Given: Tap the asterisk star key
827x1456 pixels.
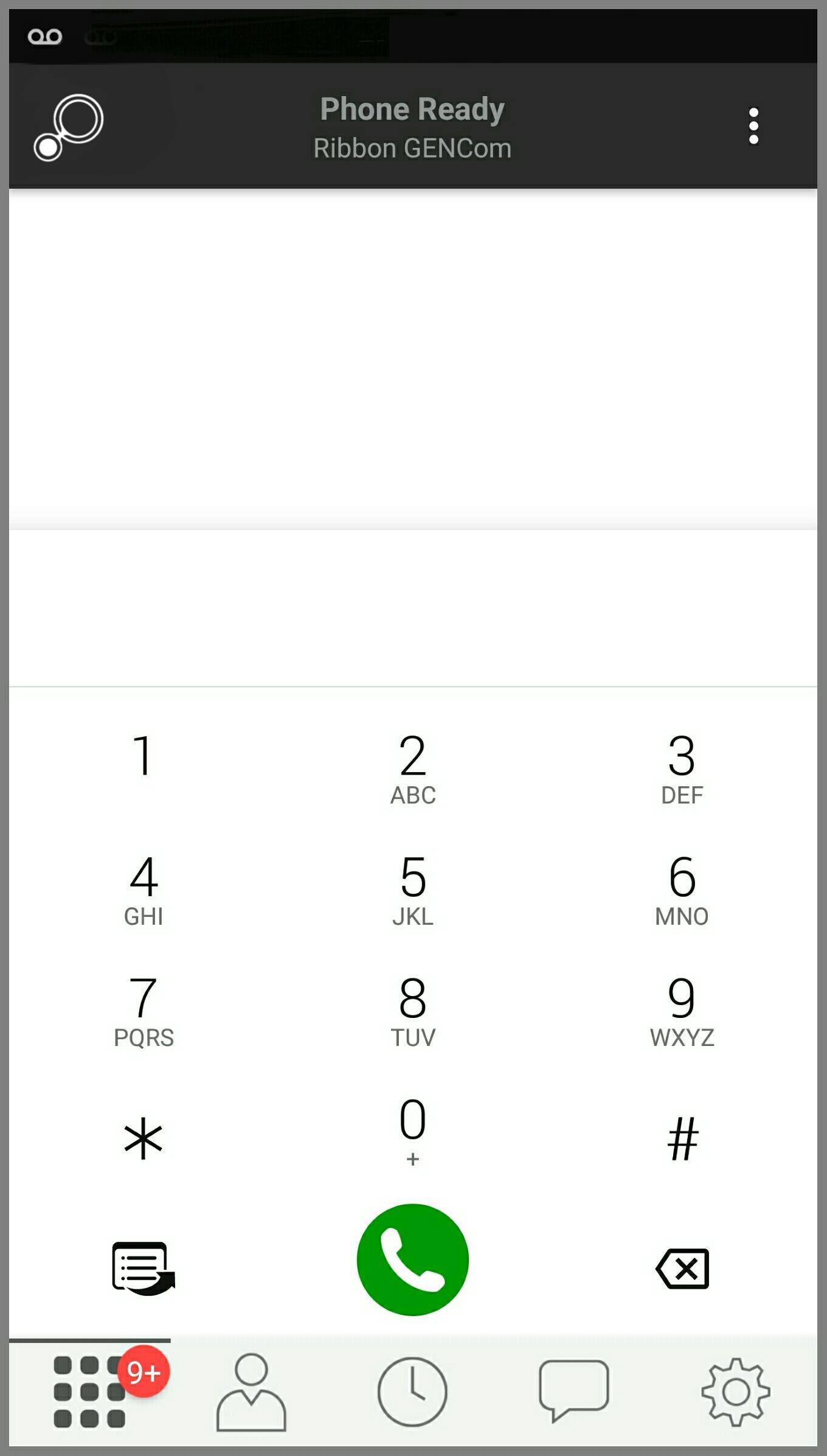Looking at the screenshot, I should pyautogui.click(x=144, y=1138).
